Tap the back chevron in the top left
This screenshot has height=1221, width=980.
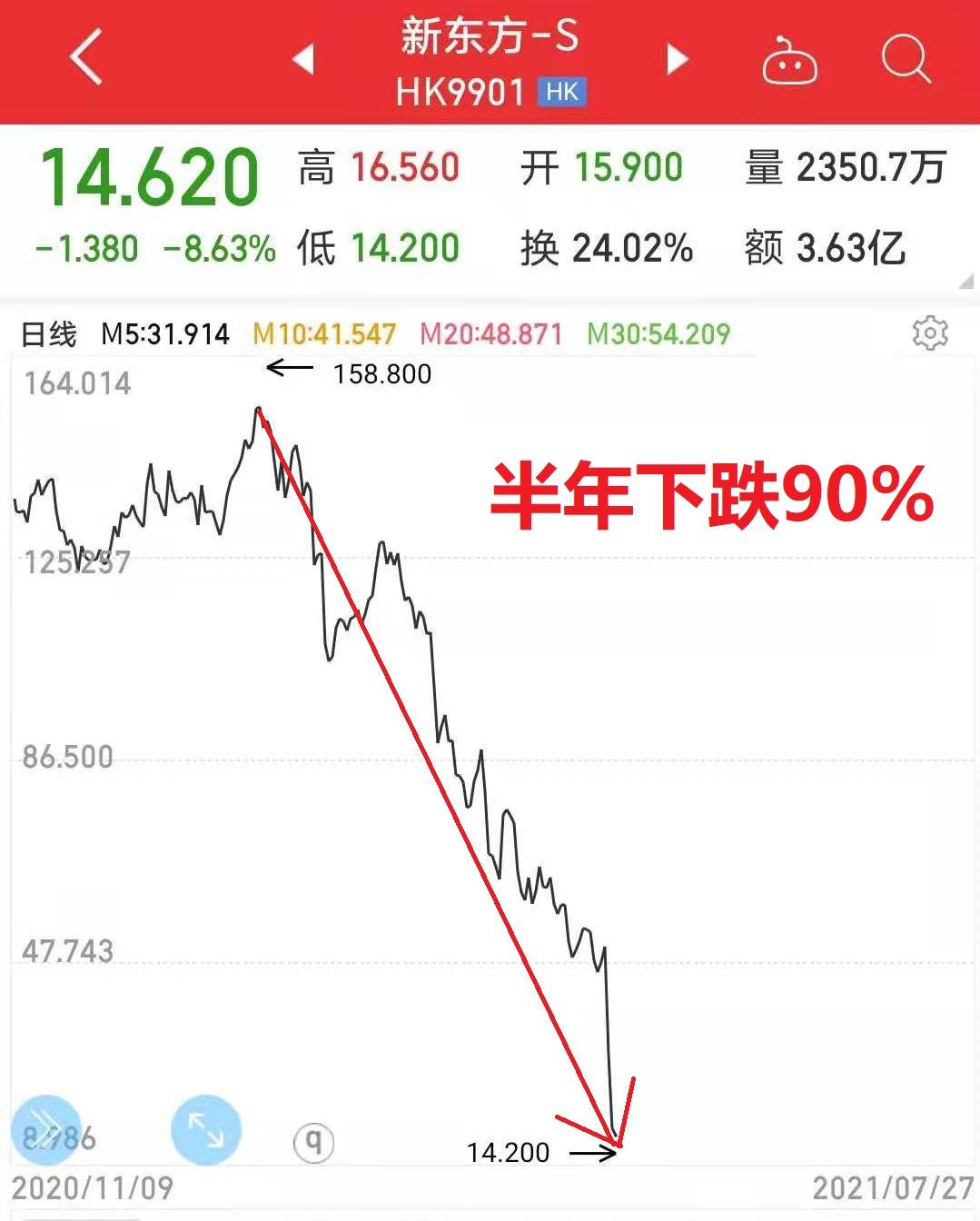point(83,57)
